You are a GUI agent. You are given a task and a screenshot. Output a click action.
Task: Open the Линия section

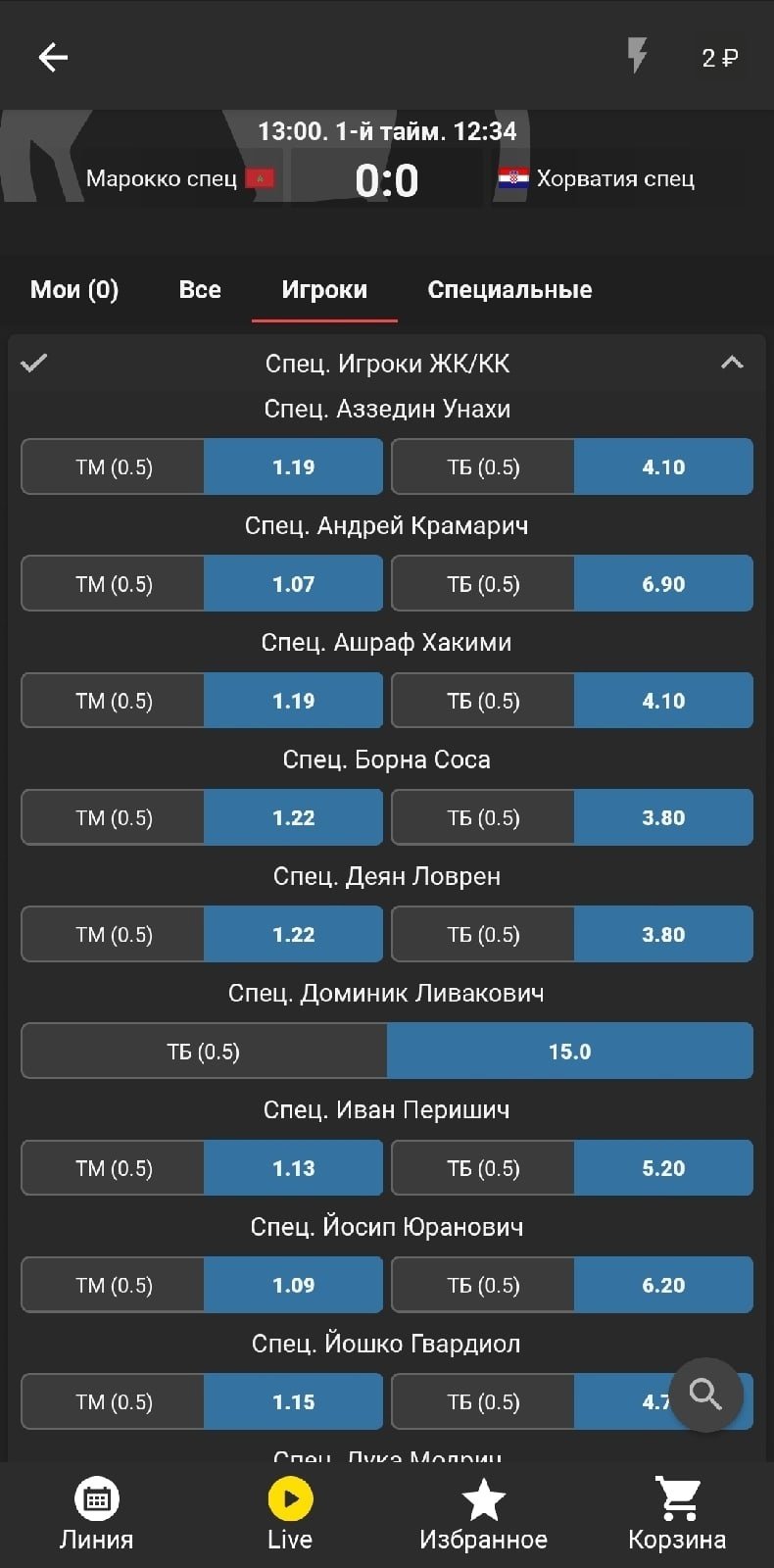tap(96, 1514)
